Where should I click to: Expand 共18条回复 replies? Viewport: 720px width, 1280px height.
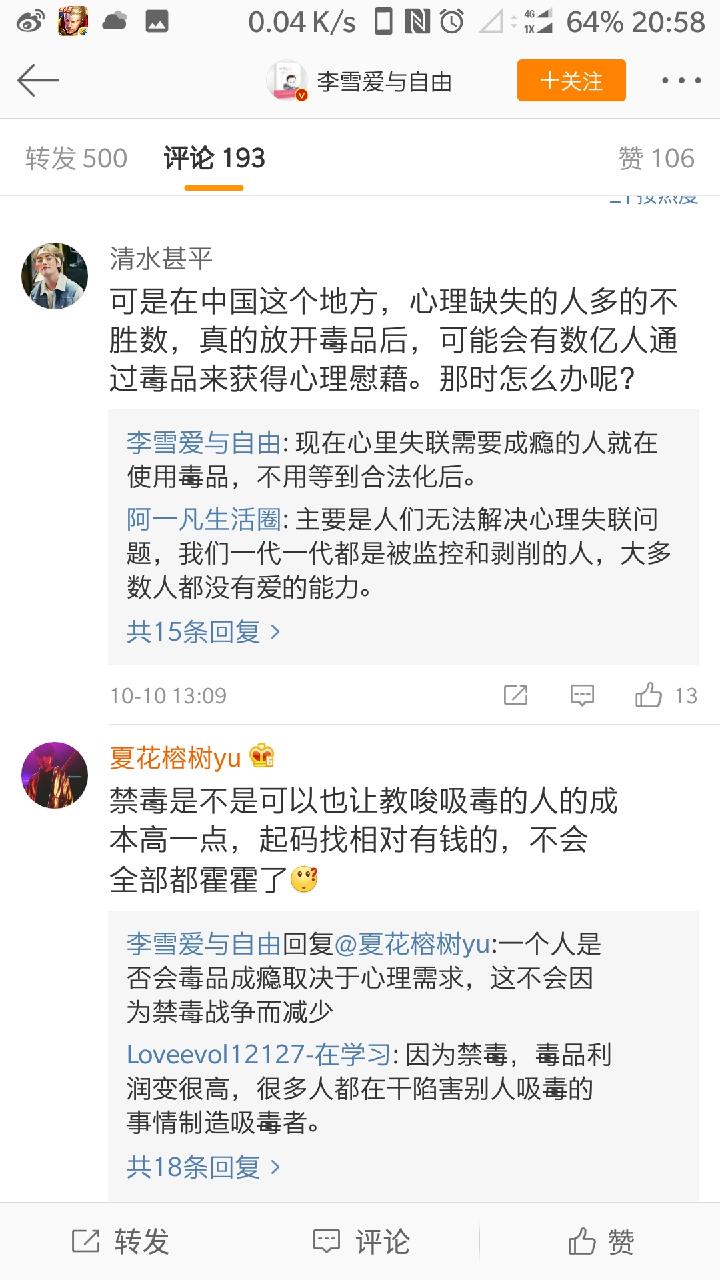point(203,1166)
